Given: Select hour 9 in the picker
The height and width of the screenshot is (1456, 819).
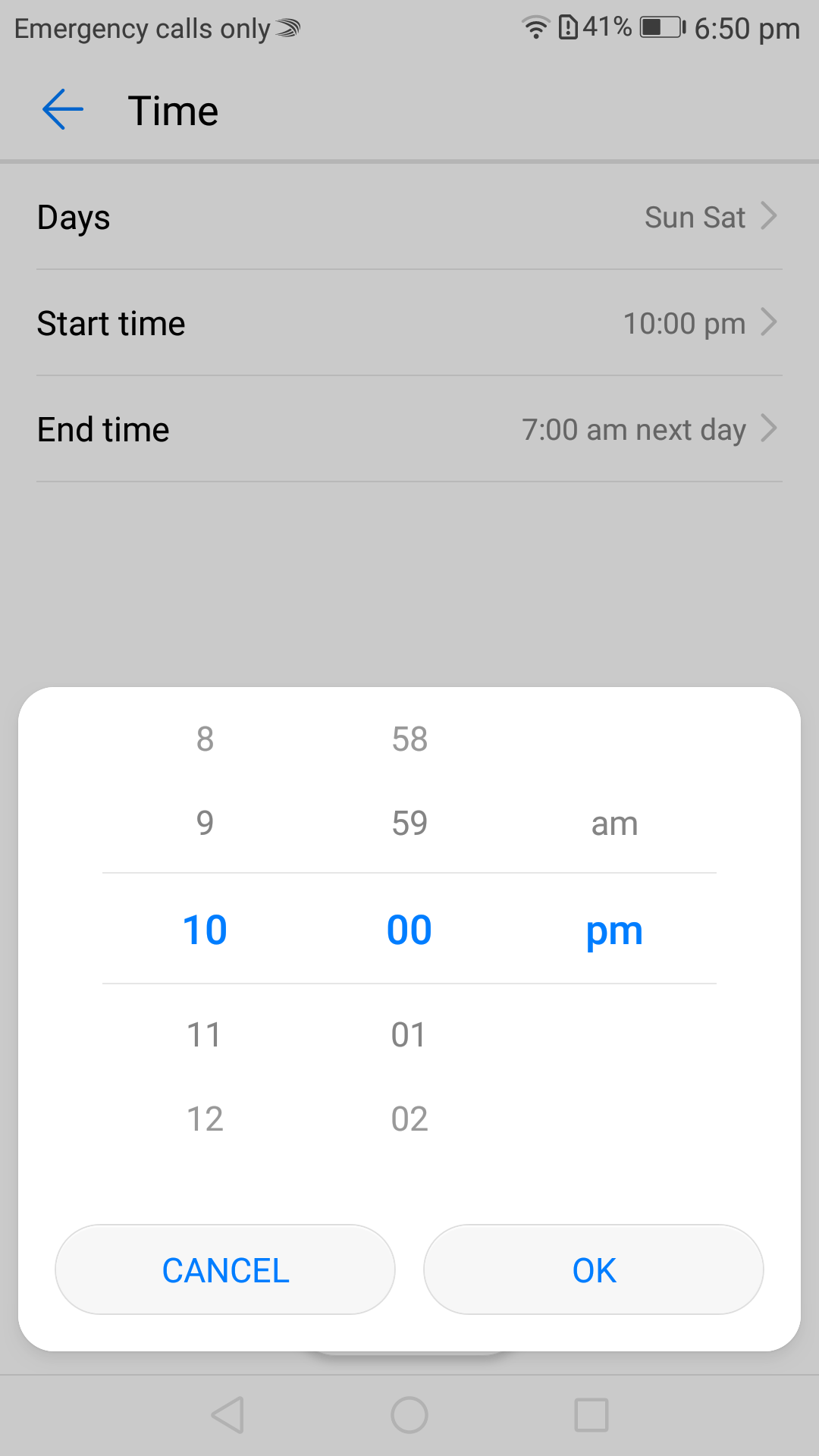Looking at the screenshot, I should tap(205, 823).
